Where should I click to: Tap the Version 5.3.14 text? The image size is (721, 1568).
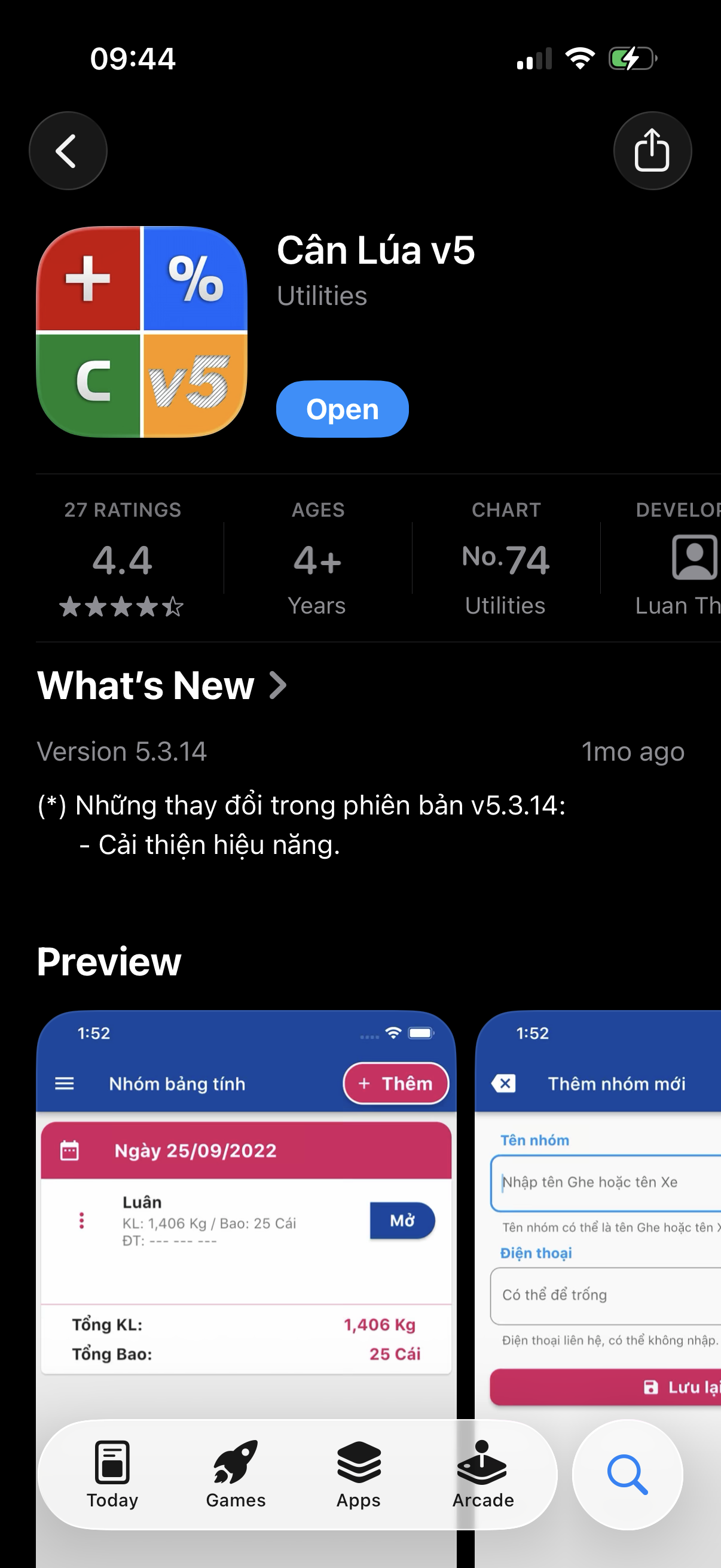point(122,751)
